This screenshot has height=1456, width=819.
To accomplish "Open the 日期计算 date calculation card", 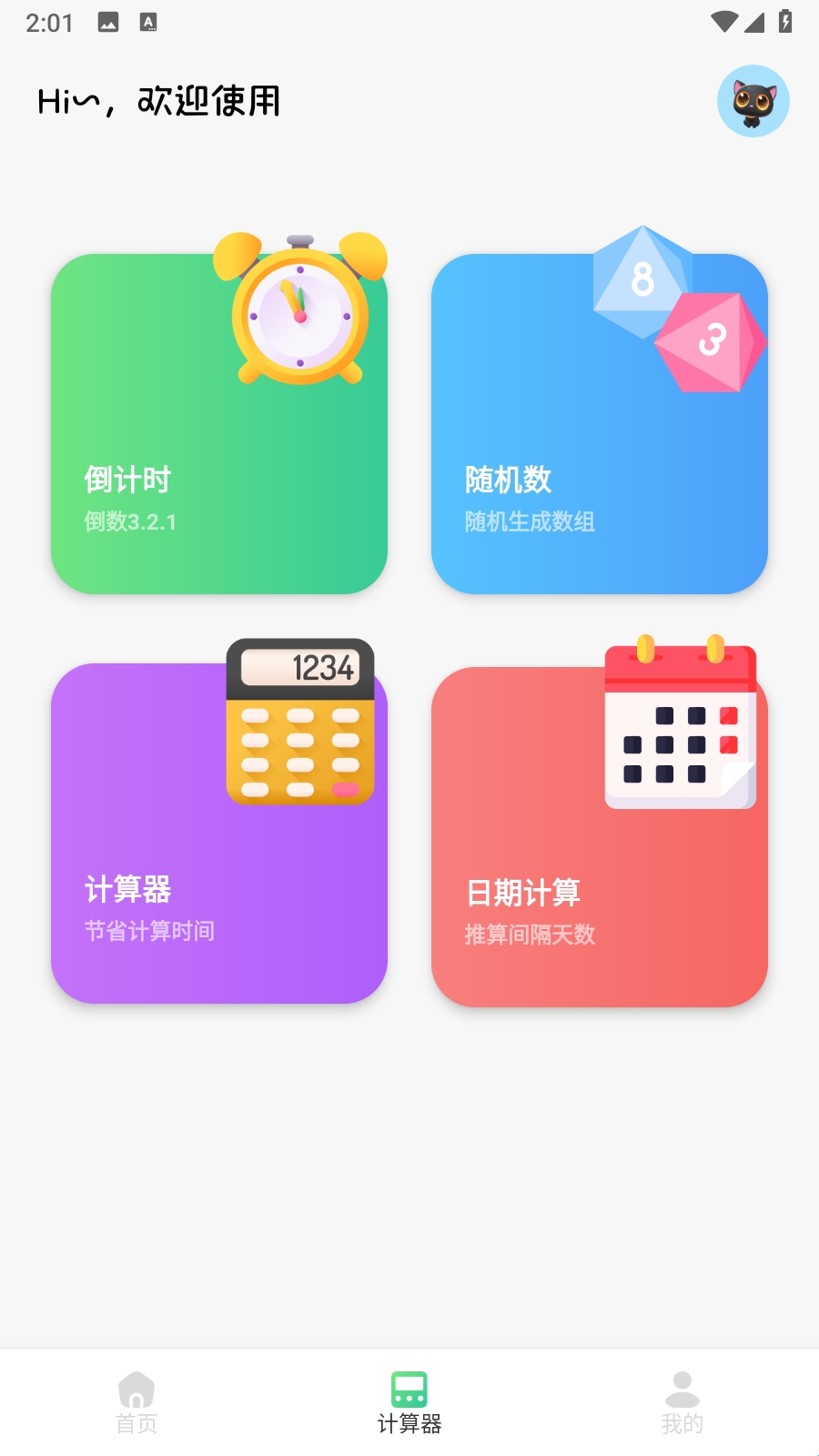I will (599, 837).
